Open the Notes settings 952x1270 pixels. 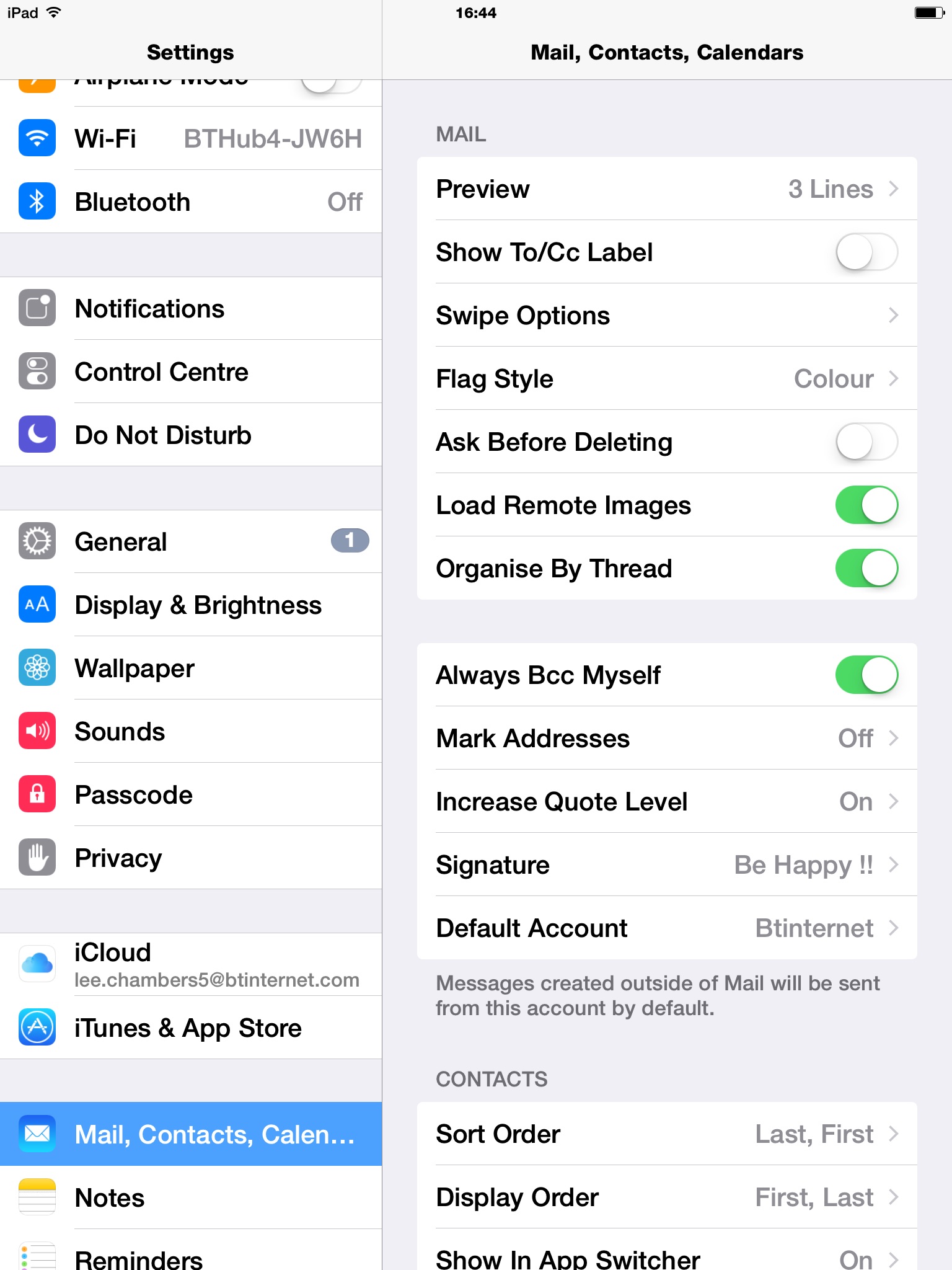point(191,1197)
